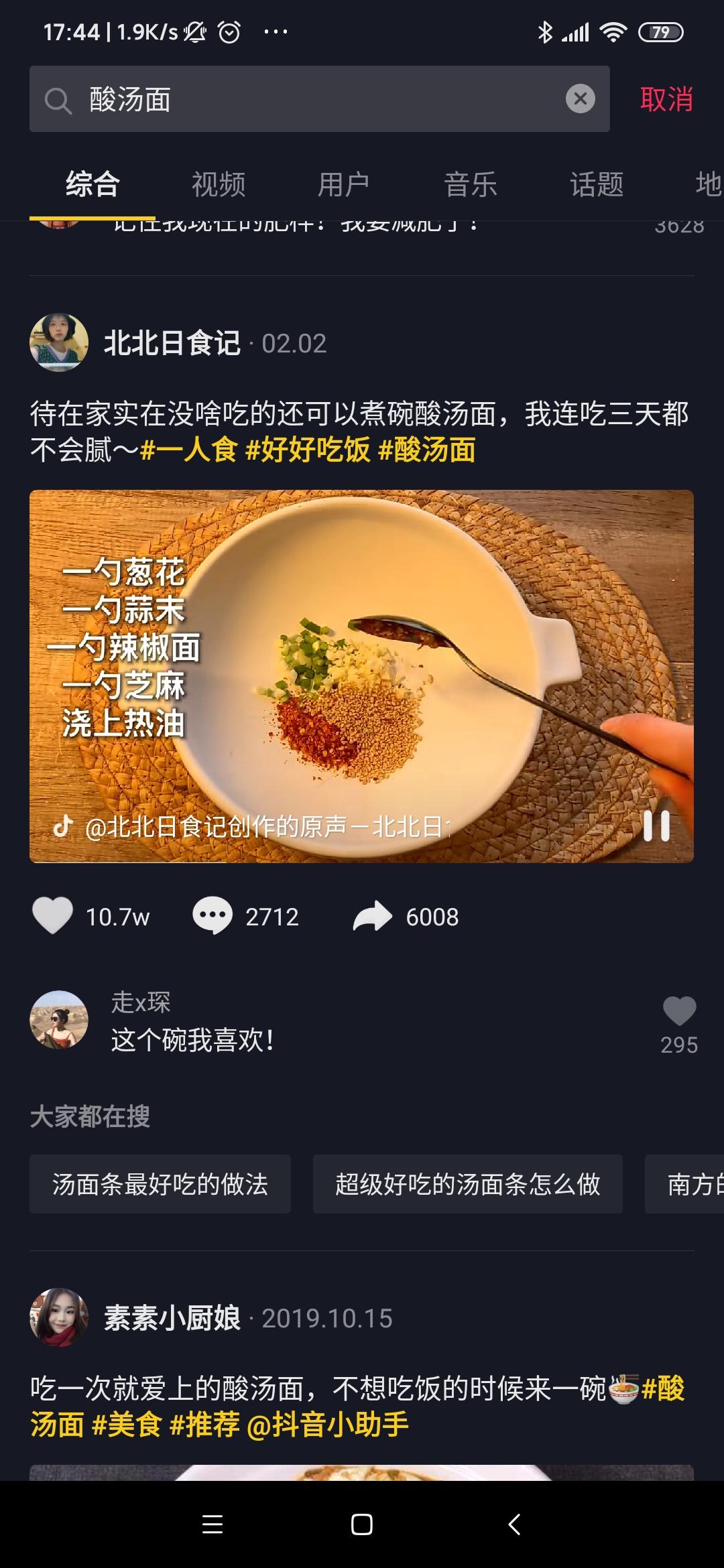Screen dimensions: 724x1568
Task: Open the hashtag #一人食
Action: 189,450
